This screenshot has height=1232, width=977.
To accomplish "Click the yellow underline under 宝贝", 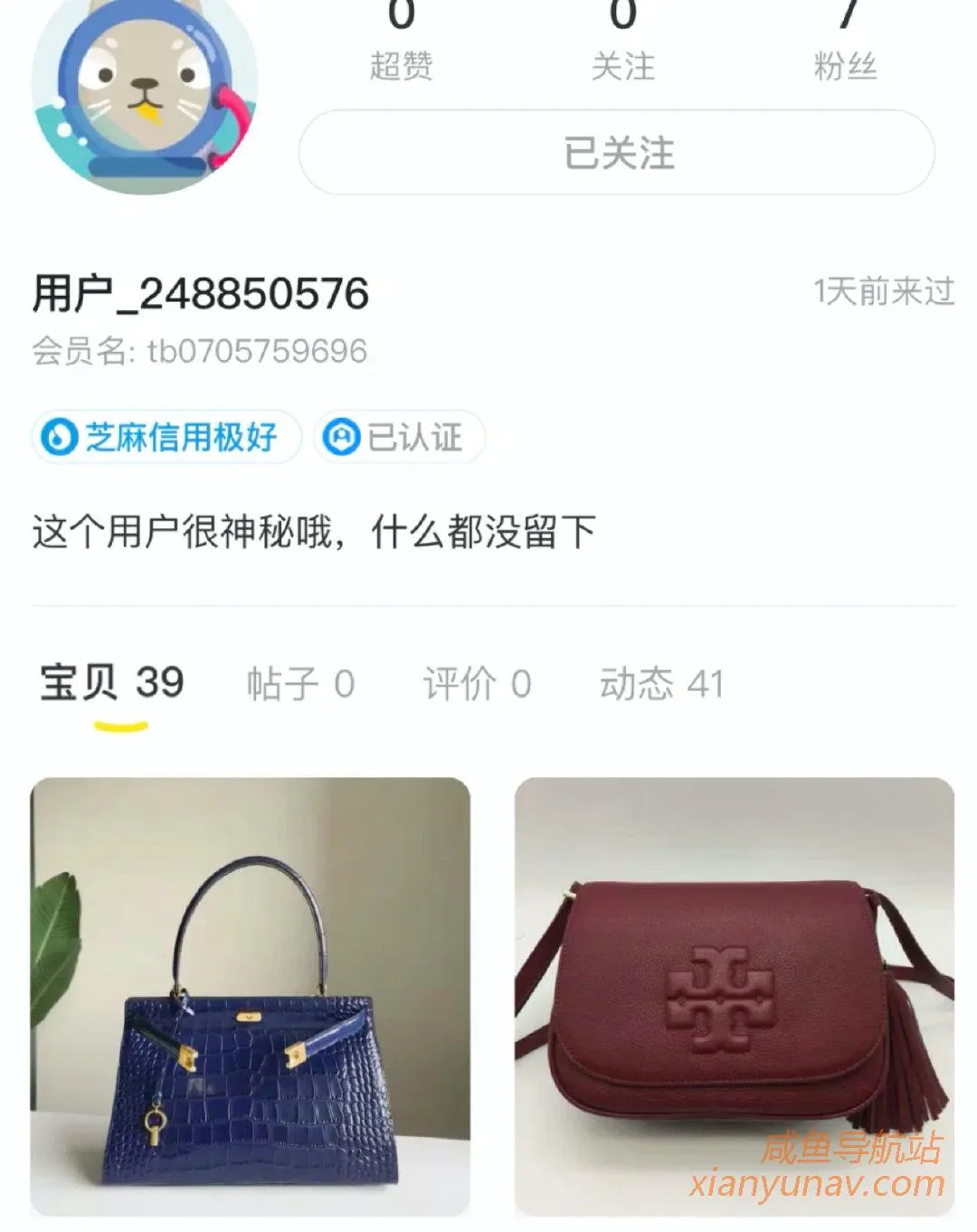I will [x=122, y=724].
